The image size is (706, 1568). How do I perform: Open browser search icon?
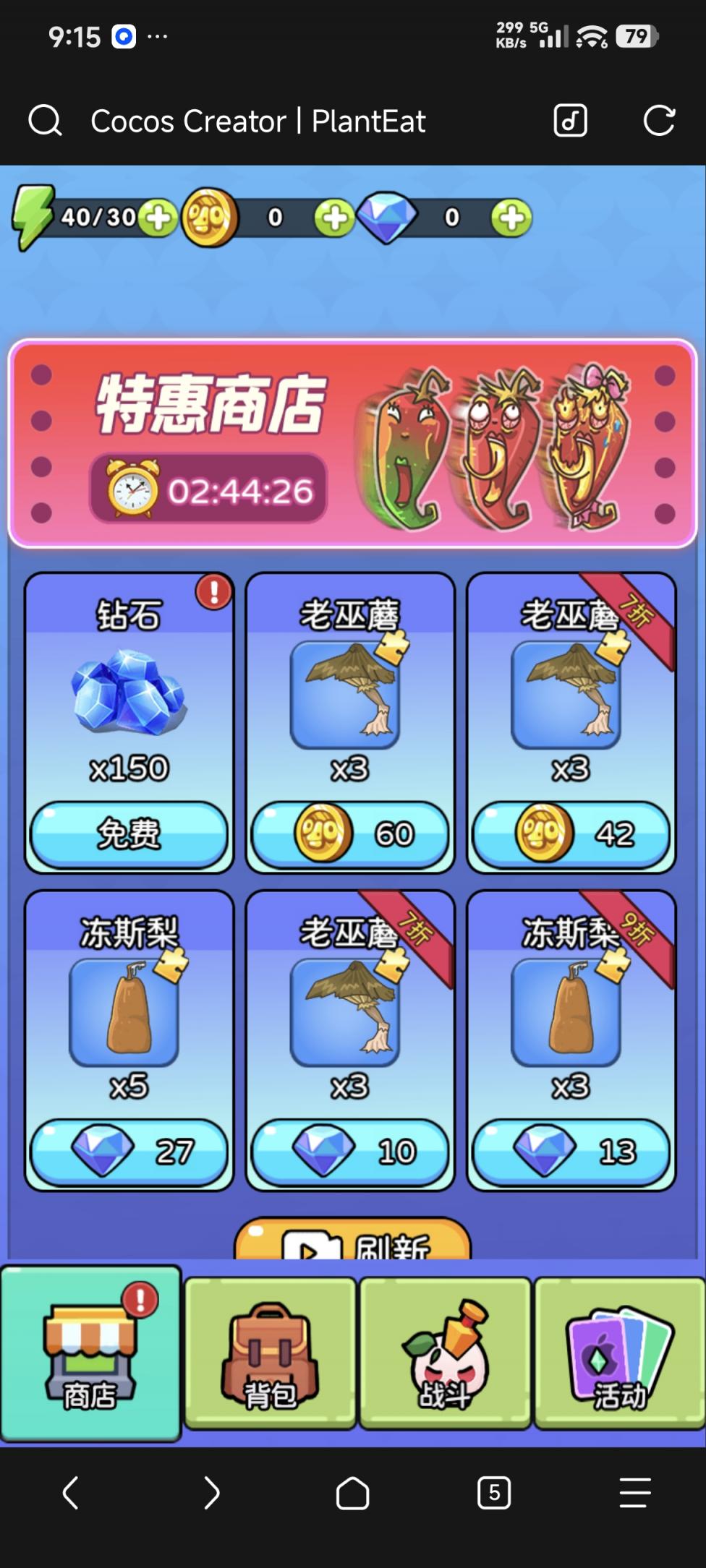45,121
